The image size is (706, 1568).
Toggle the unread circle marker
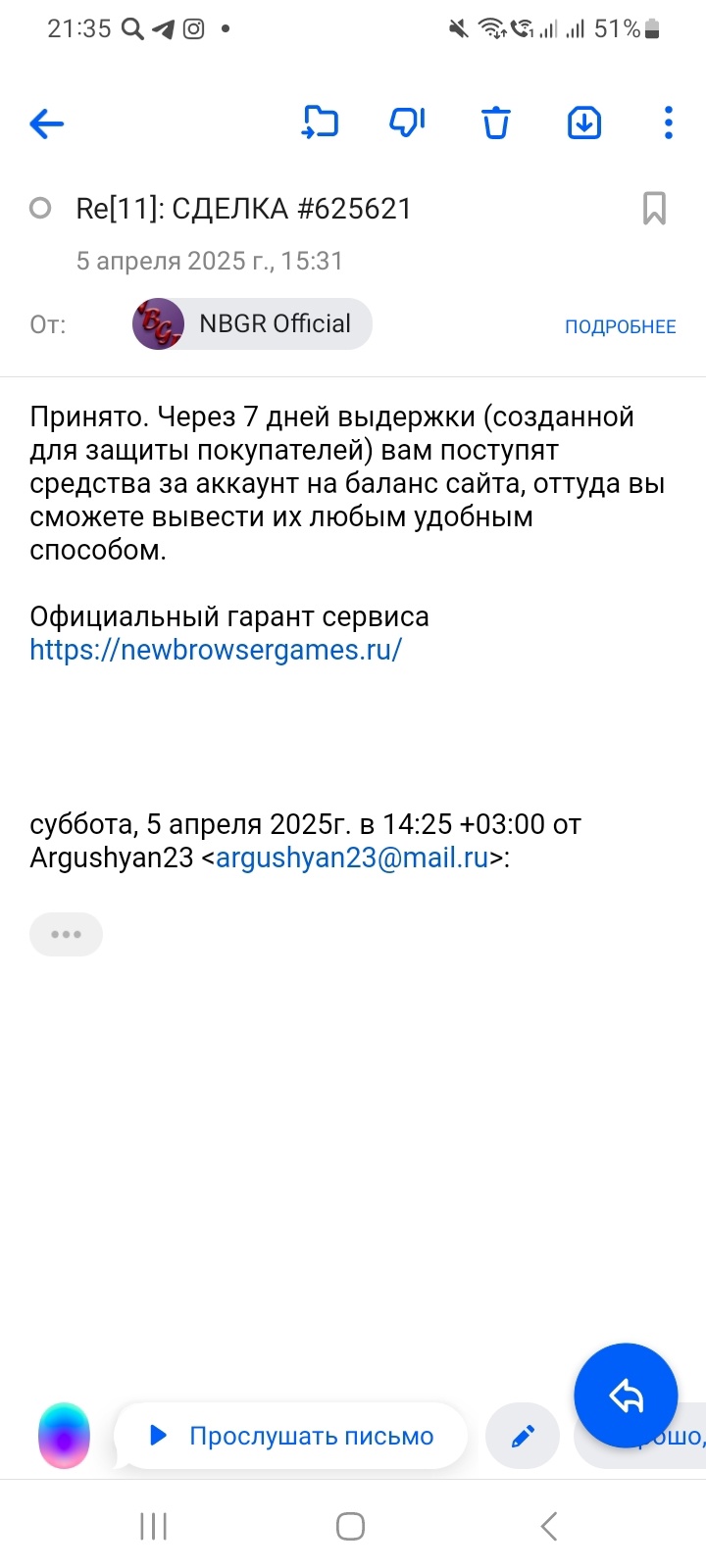tap(40, 208)
